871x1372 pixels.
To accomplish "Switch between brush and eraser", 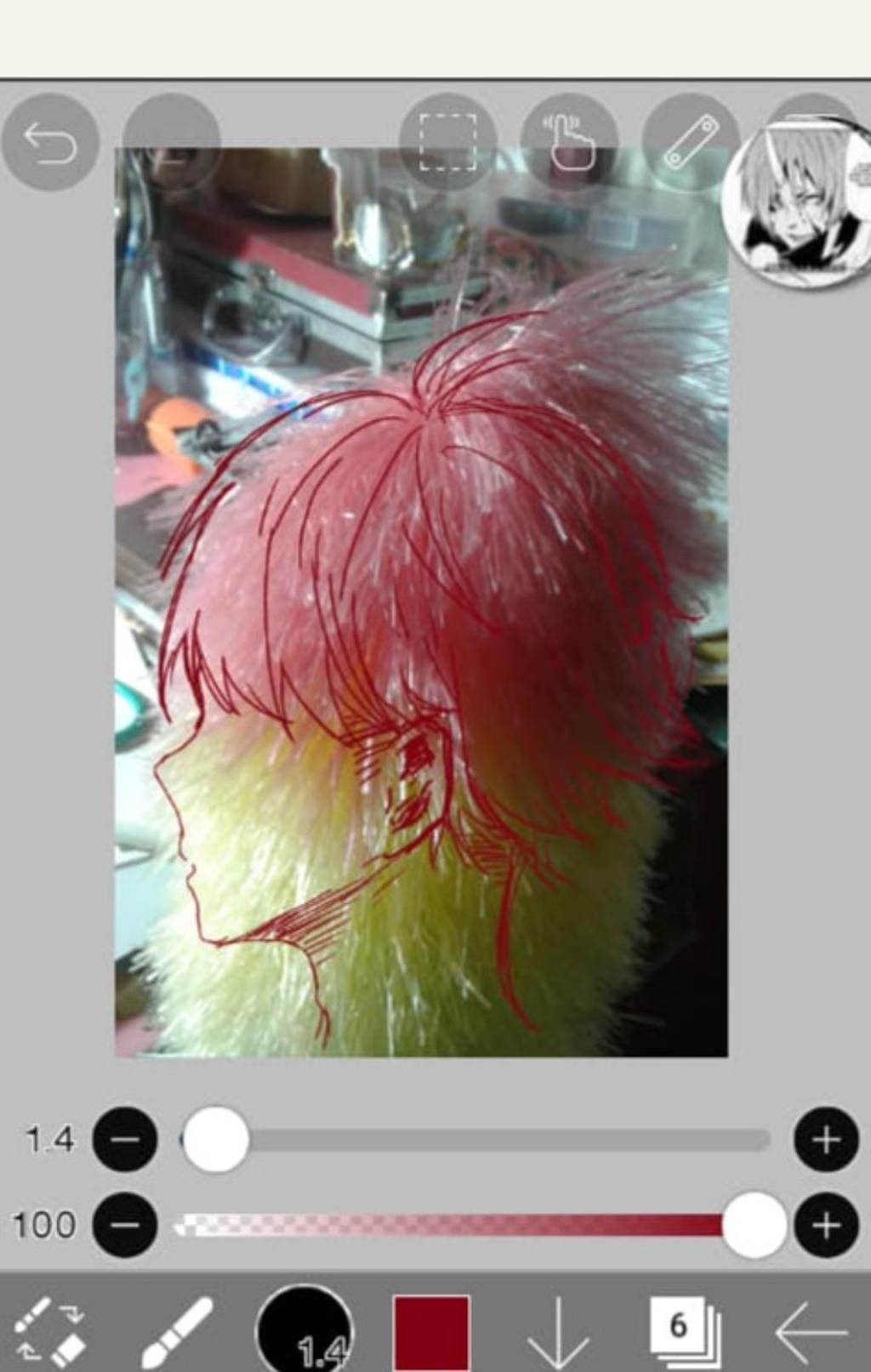I will [x=51, y=1329].
